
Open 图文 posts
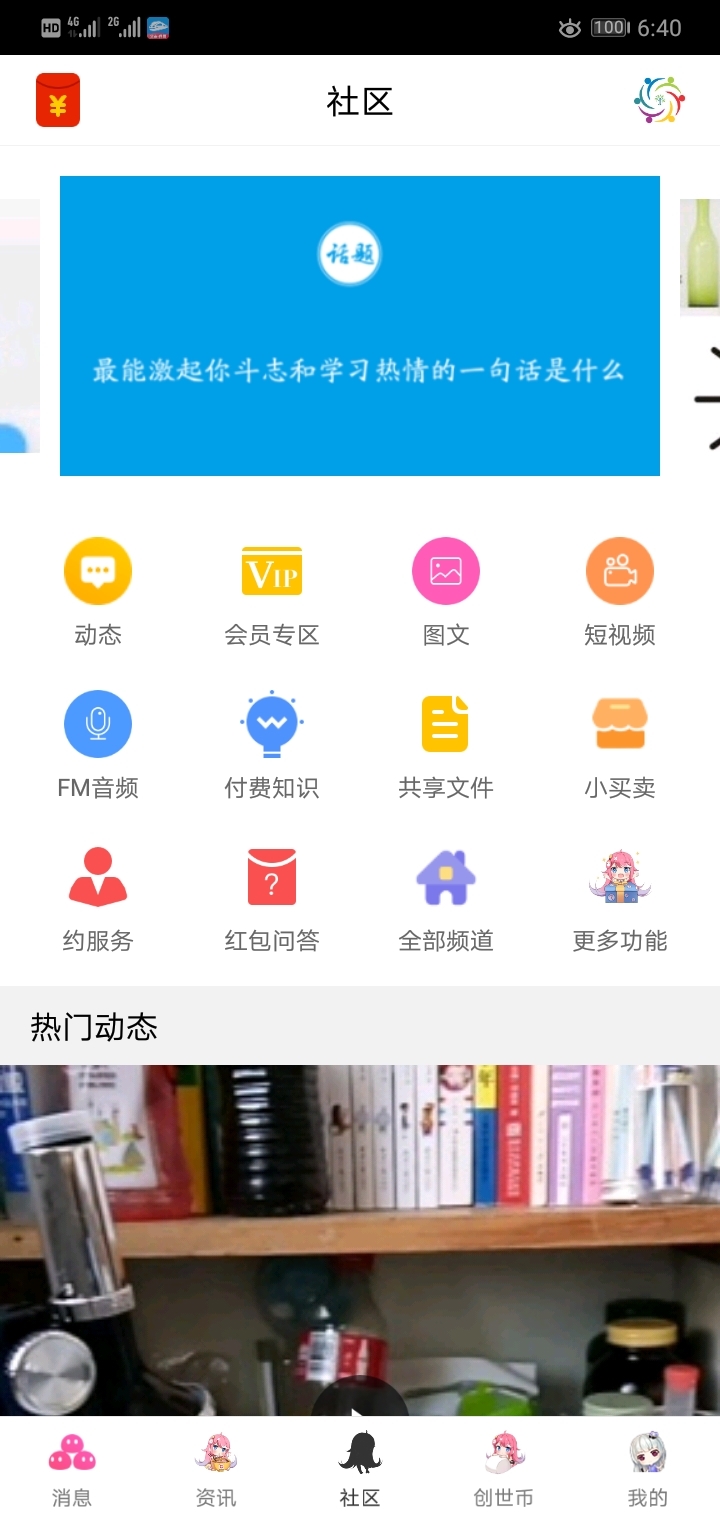coord(446,591)
